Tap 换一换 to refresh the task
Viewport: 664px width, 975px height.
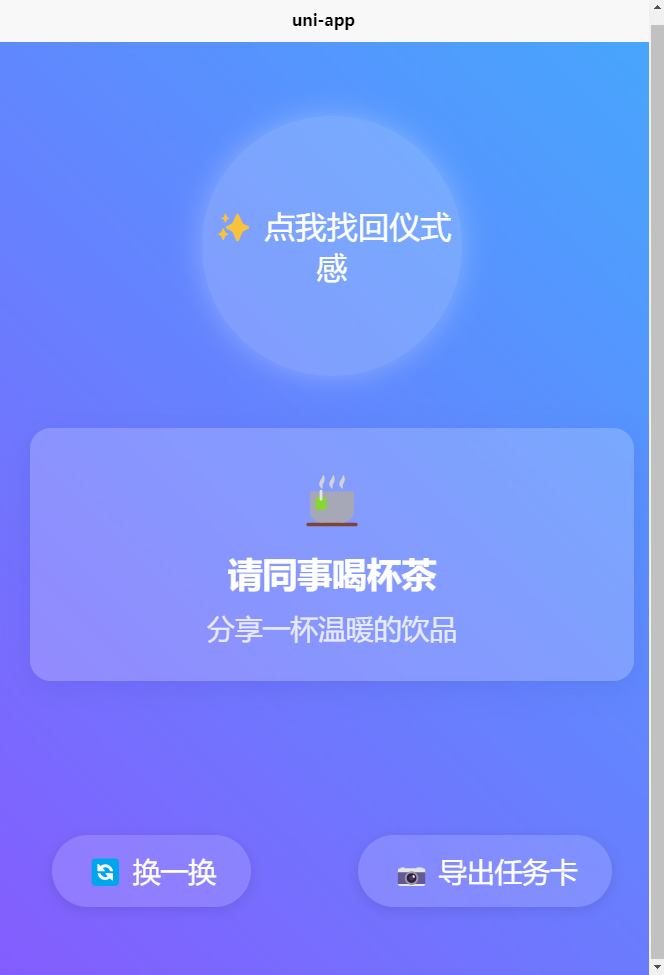tap(152, 871)
